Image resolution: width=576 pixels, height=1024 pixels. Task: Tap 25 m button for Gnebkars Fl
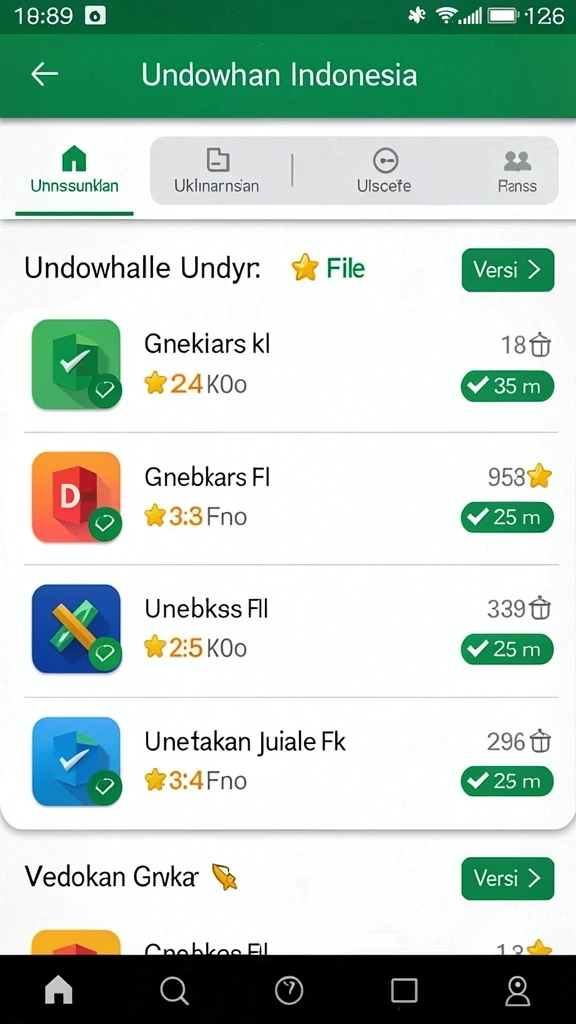pyautogui.click(x=507, y=517)
